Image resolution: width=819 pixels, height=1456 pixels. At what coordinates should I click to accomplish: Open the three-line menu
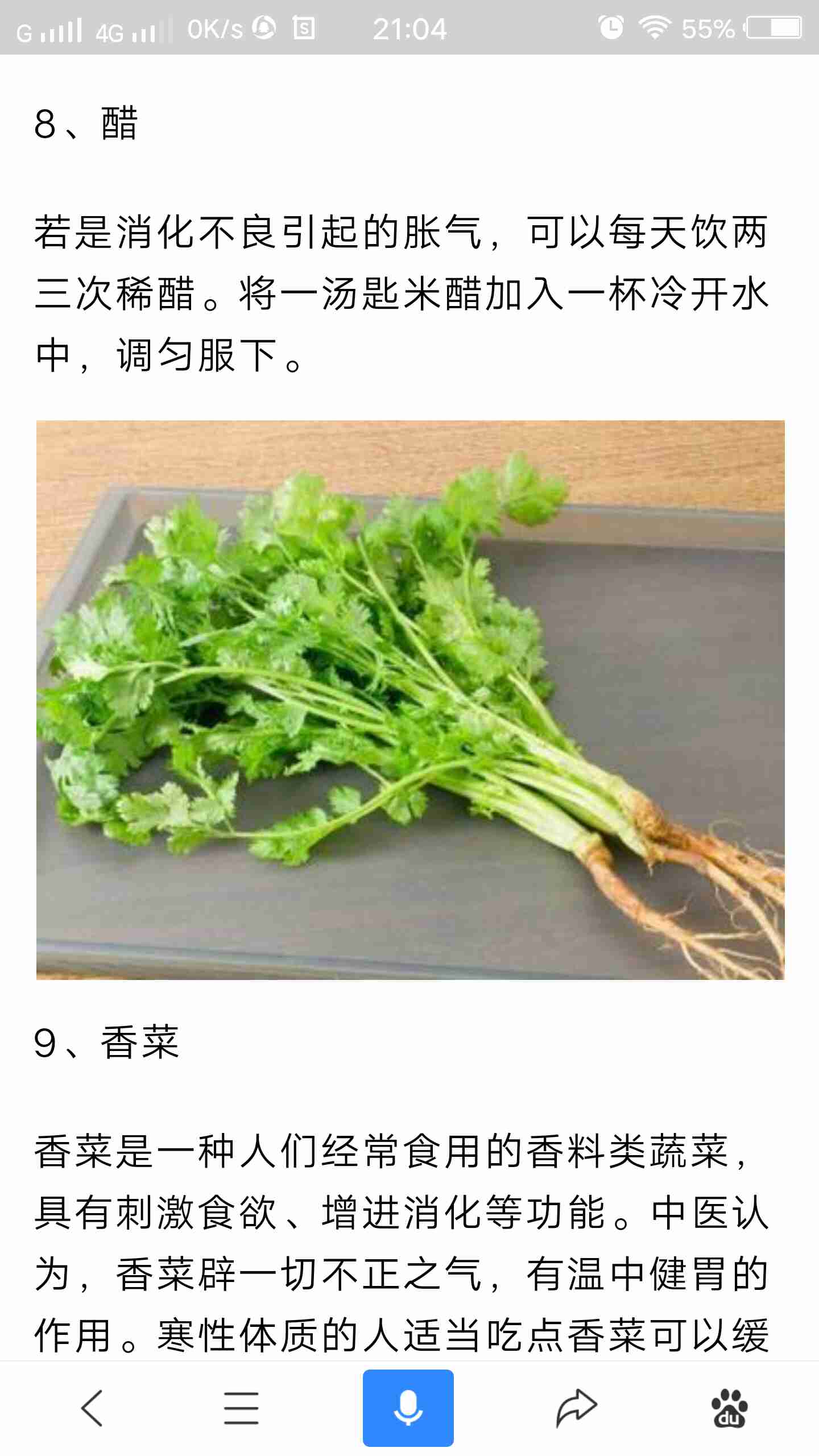241,1408
